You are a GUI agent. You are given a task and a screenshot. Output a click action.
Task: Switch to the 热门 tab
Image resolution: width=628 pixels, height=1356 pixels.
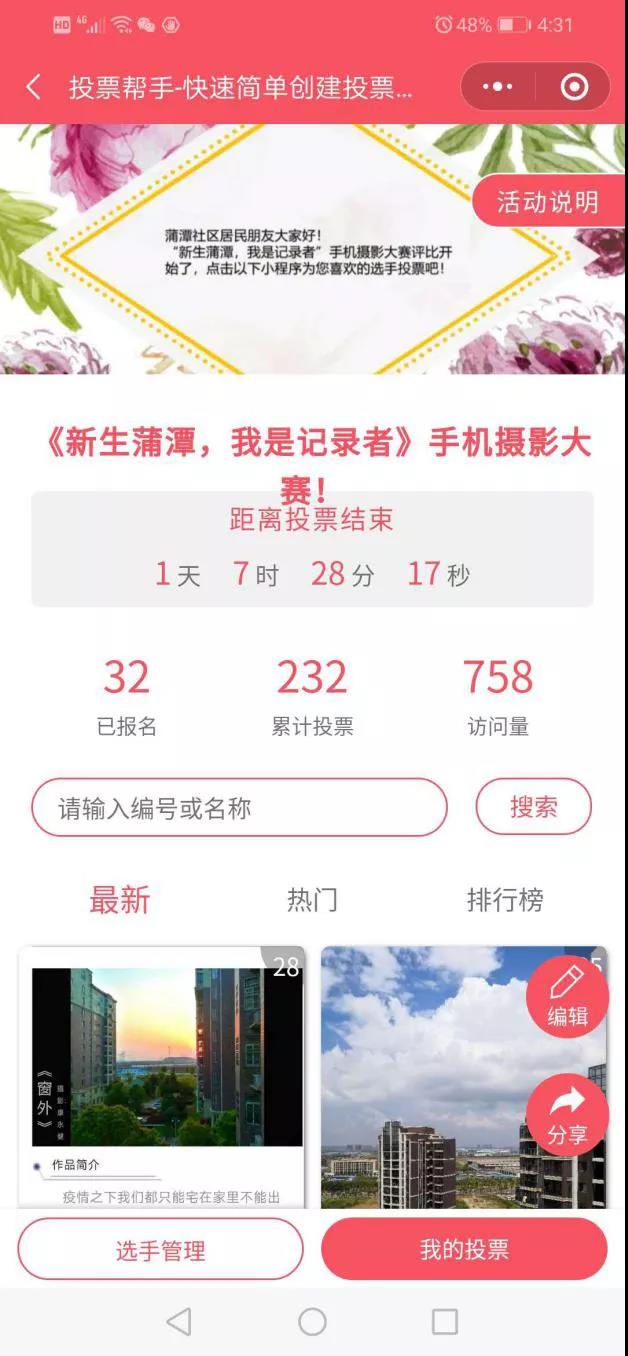pyautogui.click(x=312, y=900)
